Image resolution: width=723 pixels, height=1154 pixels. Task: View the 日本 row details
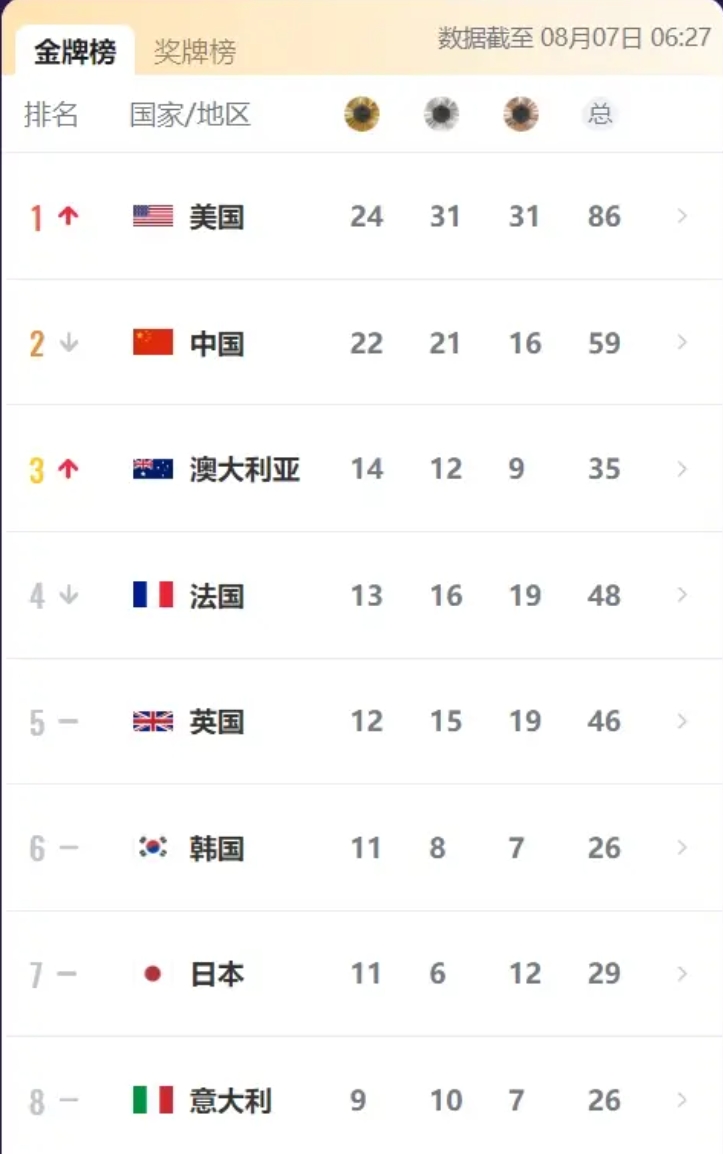362,974
